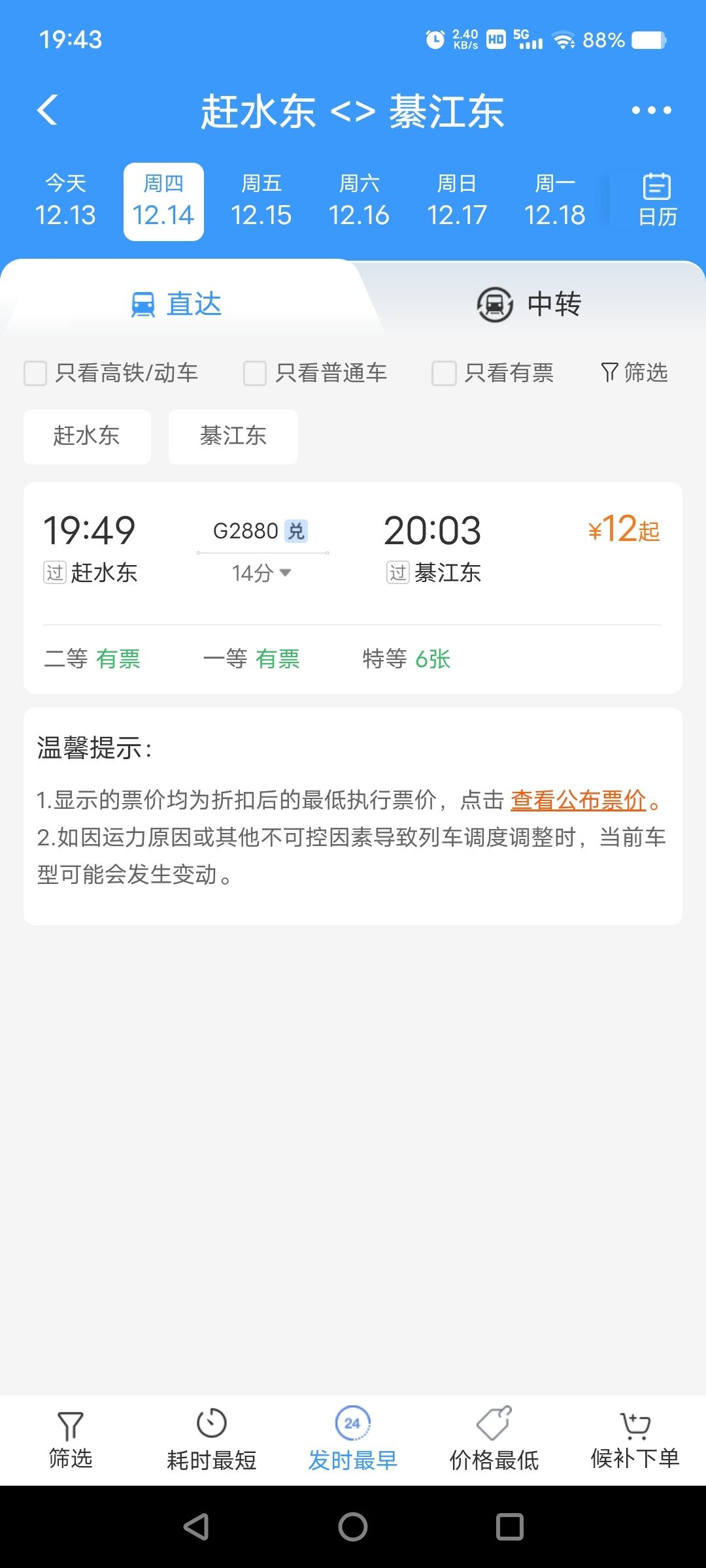The height and width of the screenshot is (1568, 706).
Task: Enable 只看普通车 checkbox
Action: click(x=255, y=374)
